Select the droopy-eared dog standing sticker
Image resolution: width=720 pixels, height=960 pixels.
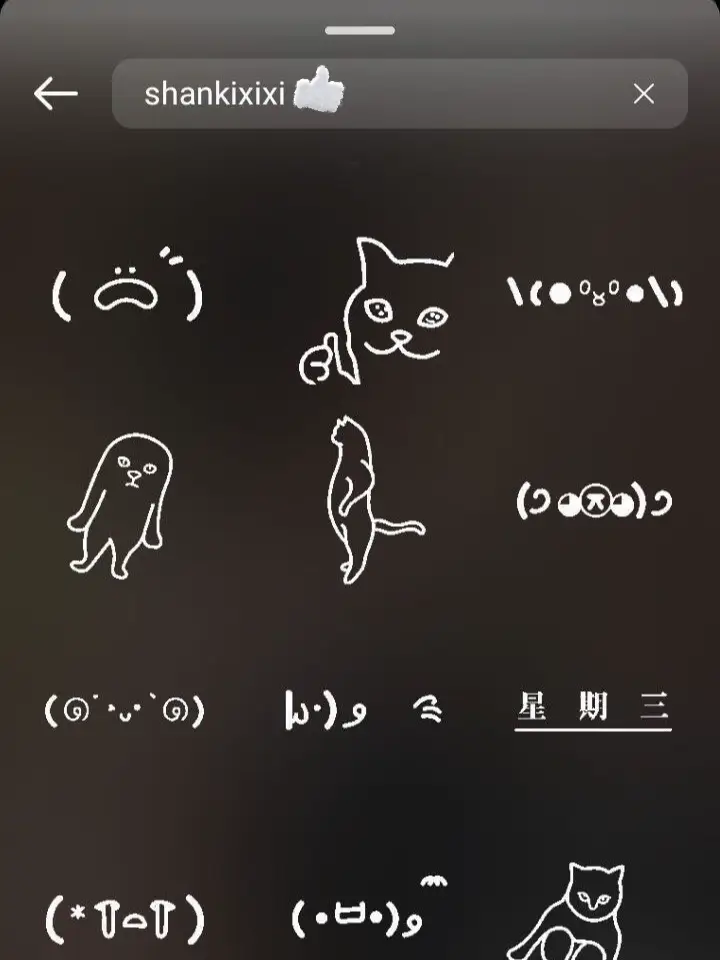[120, 500]
